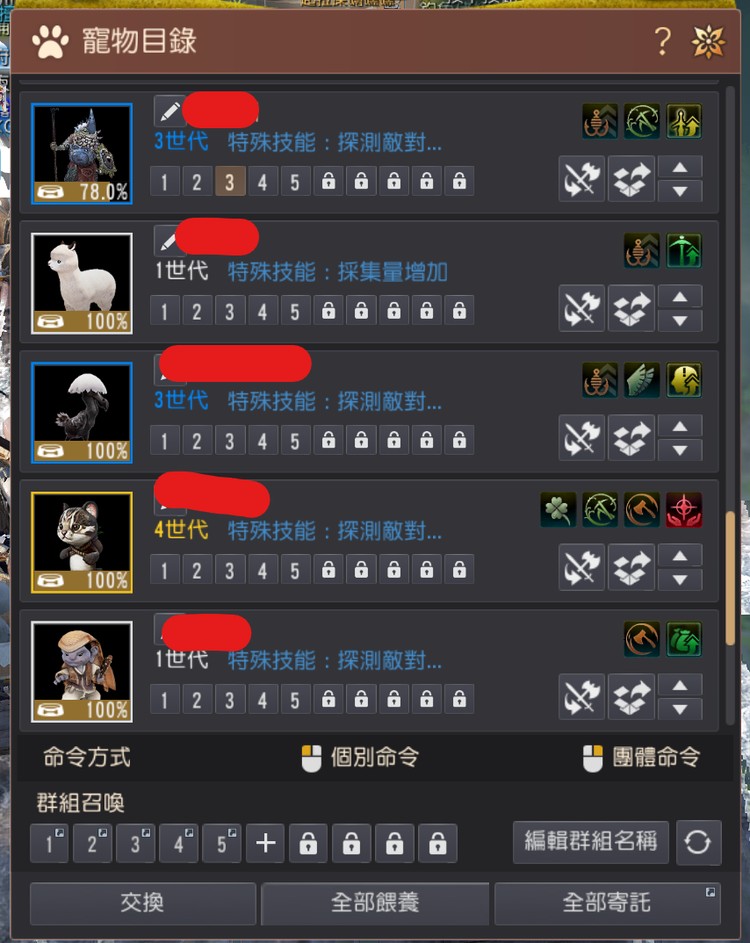The image size is (750, 943).
Task: Add a new summon group with plus
Action: tap(265, 843)
